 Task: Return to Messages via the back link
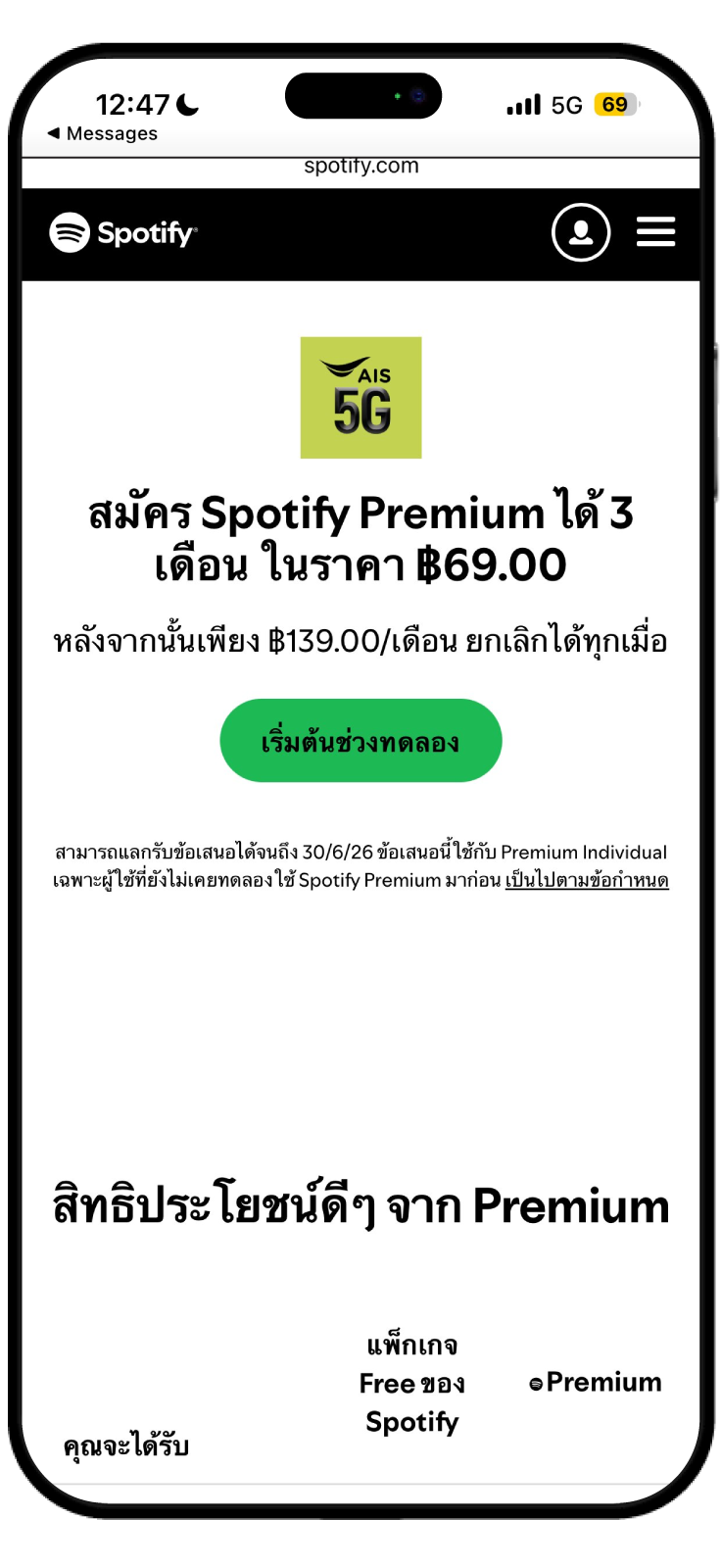[102, 133]
